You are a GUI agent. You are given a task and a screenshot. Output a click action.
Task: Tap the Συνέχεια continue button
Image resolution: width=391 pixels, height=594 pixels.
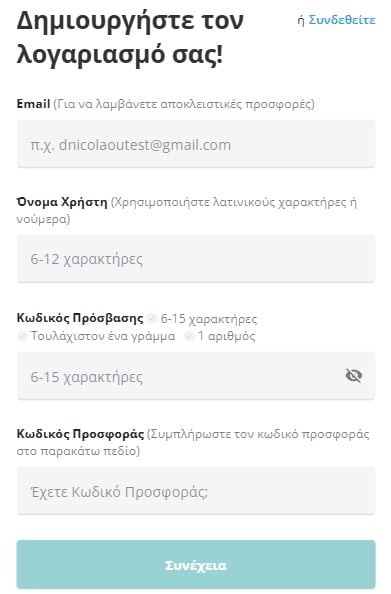click(196, 565)
